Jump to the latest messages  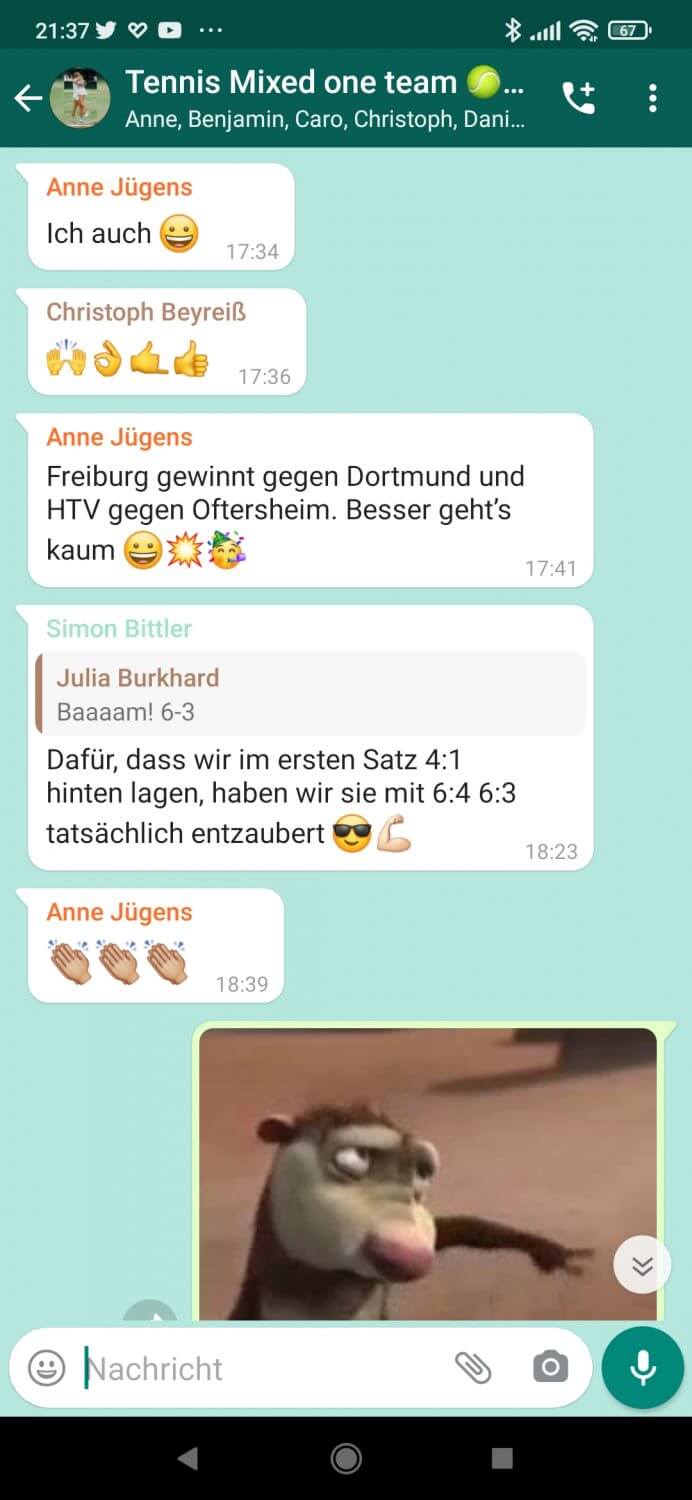click(642, 1267)
